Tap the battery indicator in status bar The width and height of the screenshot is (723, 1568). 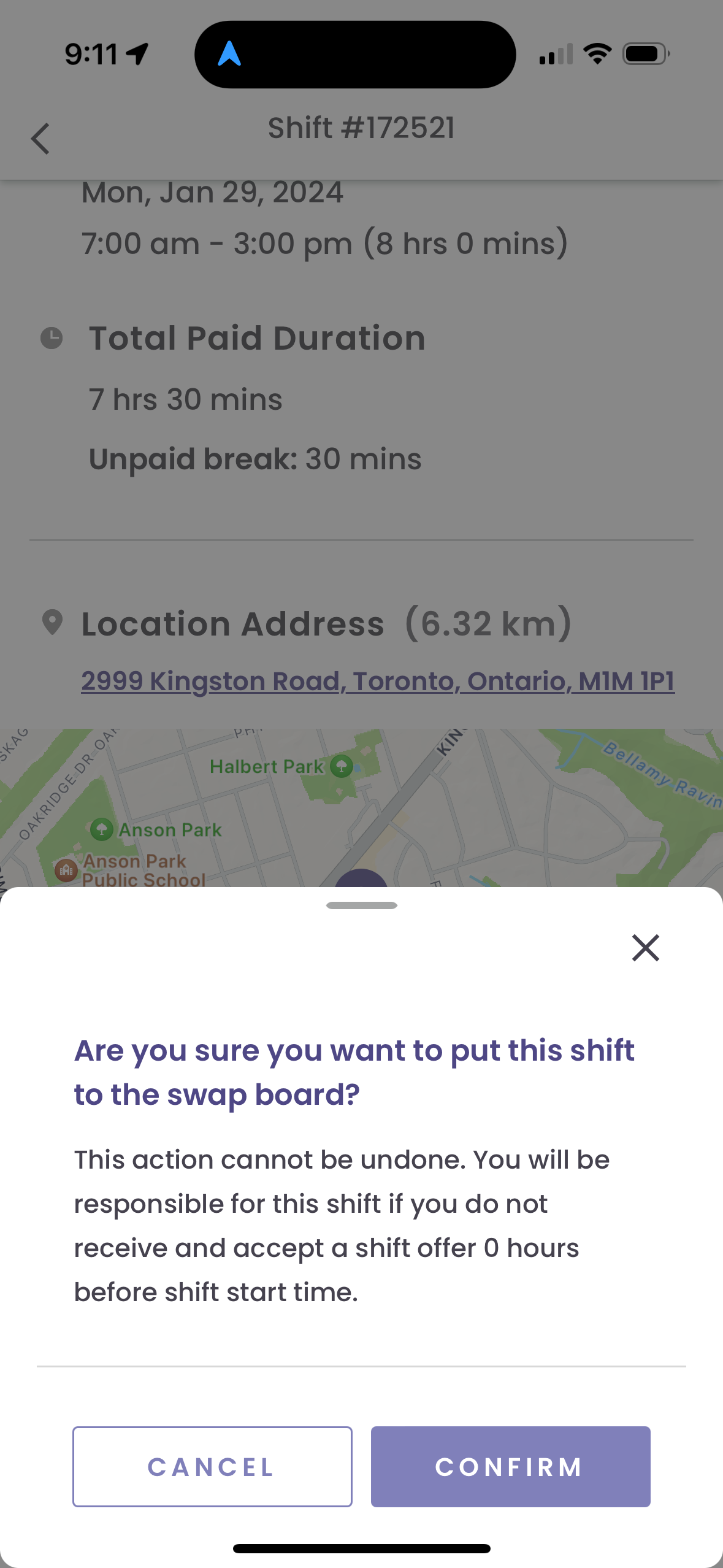point(645,54)
